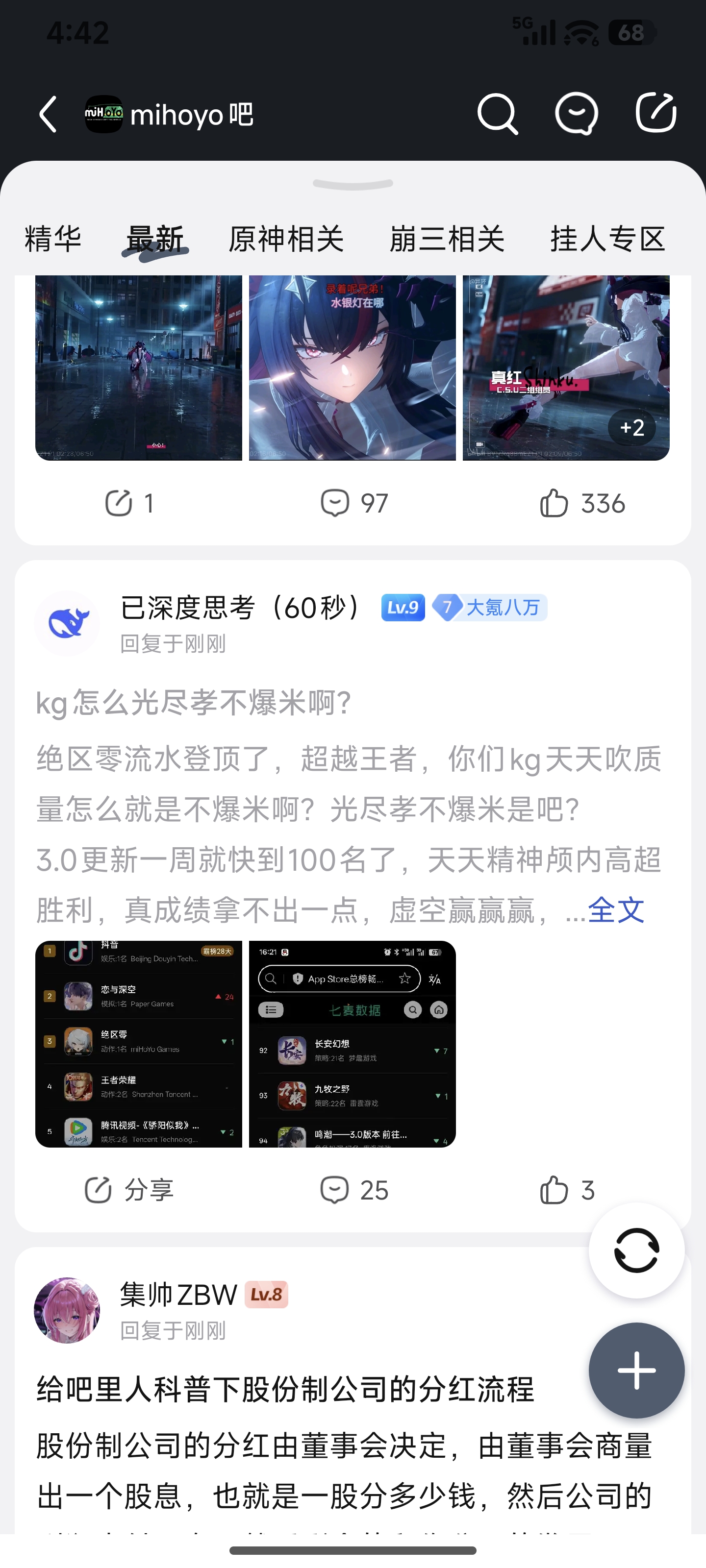View the 抖音 ranking screenshot image
Image resolution: width=706 pixels, height=1568 pixels.
[139, 1044]
